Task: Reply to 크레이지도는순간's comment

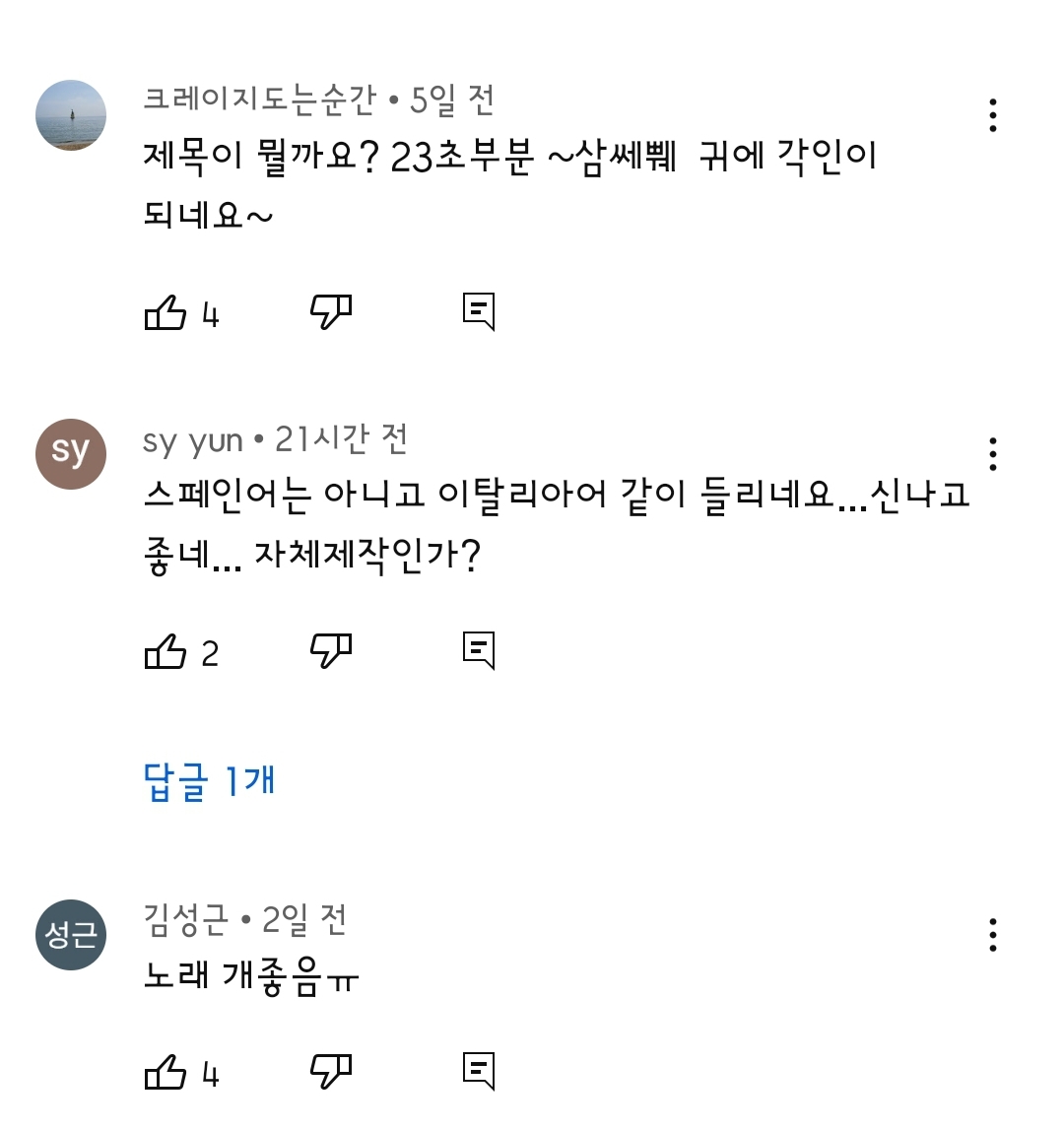Action: click(479, 312)
